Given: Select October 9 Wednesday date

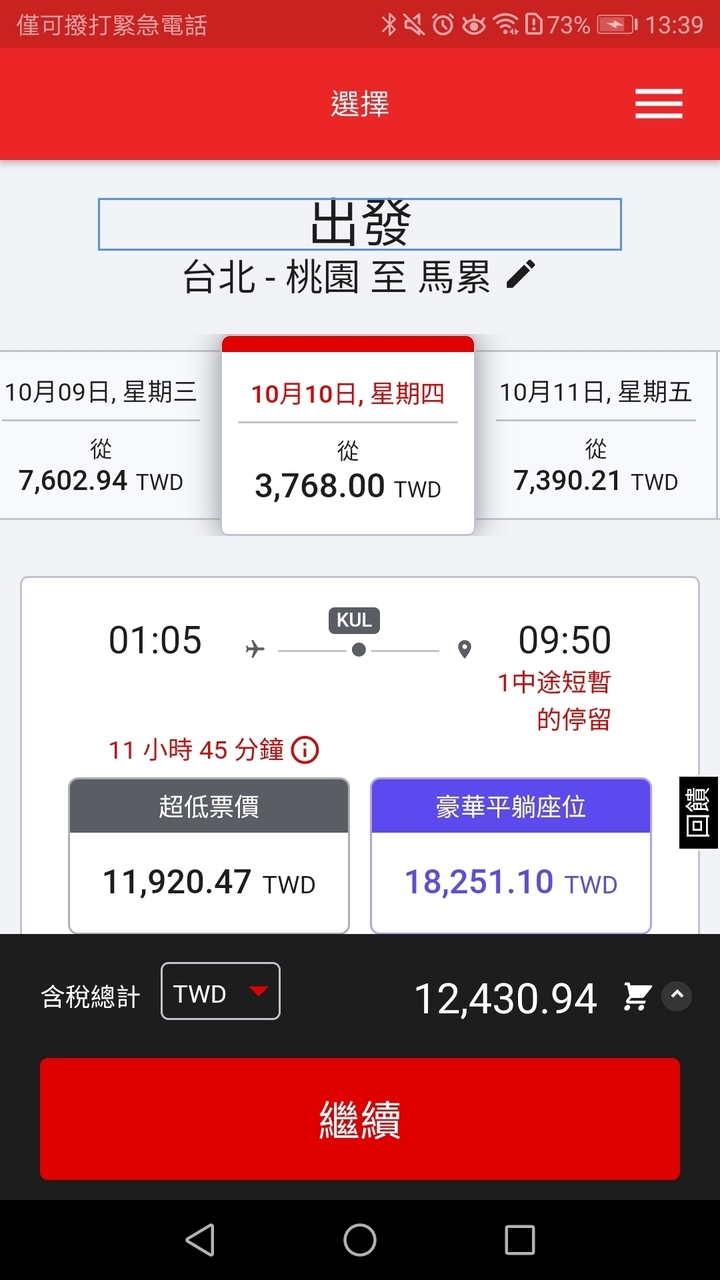Looking at the screenshot, I should click(x=100, y=435).
